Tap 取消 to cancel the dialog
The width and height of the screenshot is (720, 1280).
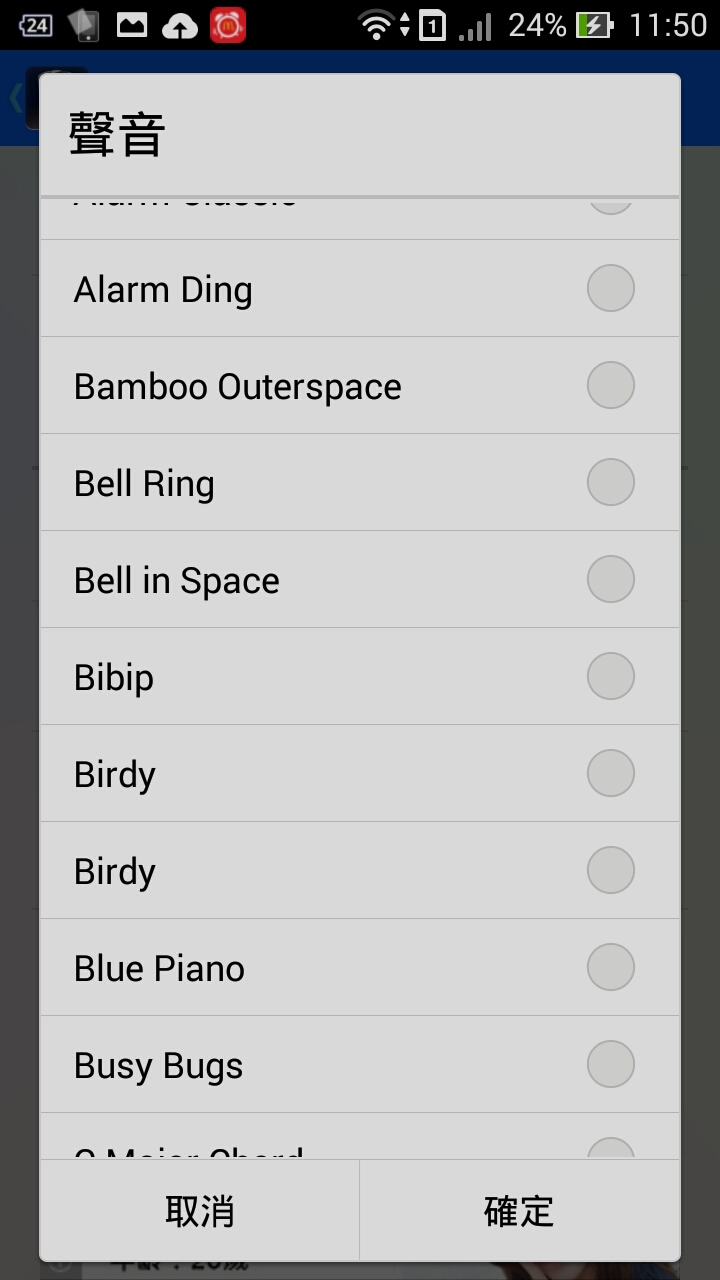pyautogui.click(x=199, y=1210)
